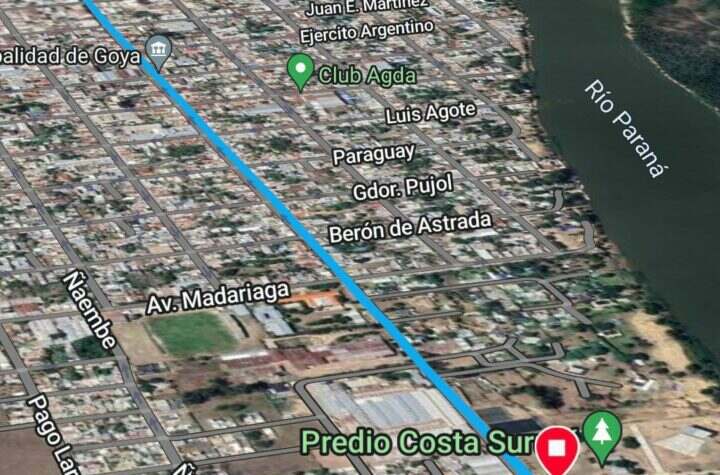
Task: Open the Municipalidad de Goya marker
Action: point(158,48)
